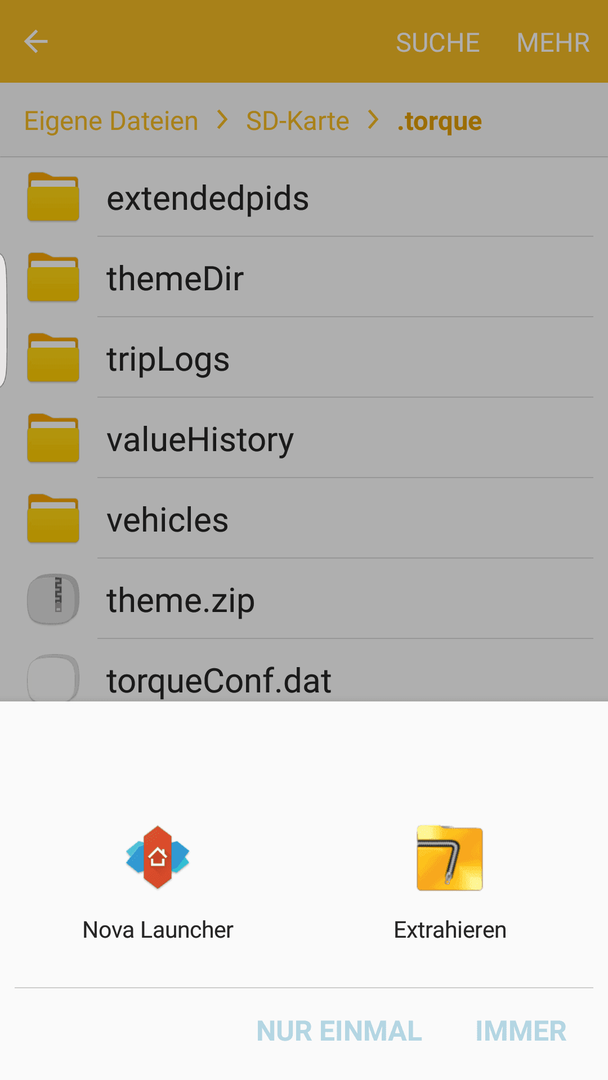The image size is (608, 1080).
Task: Go back with the arrow icon
Action: pos(36,42)
